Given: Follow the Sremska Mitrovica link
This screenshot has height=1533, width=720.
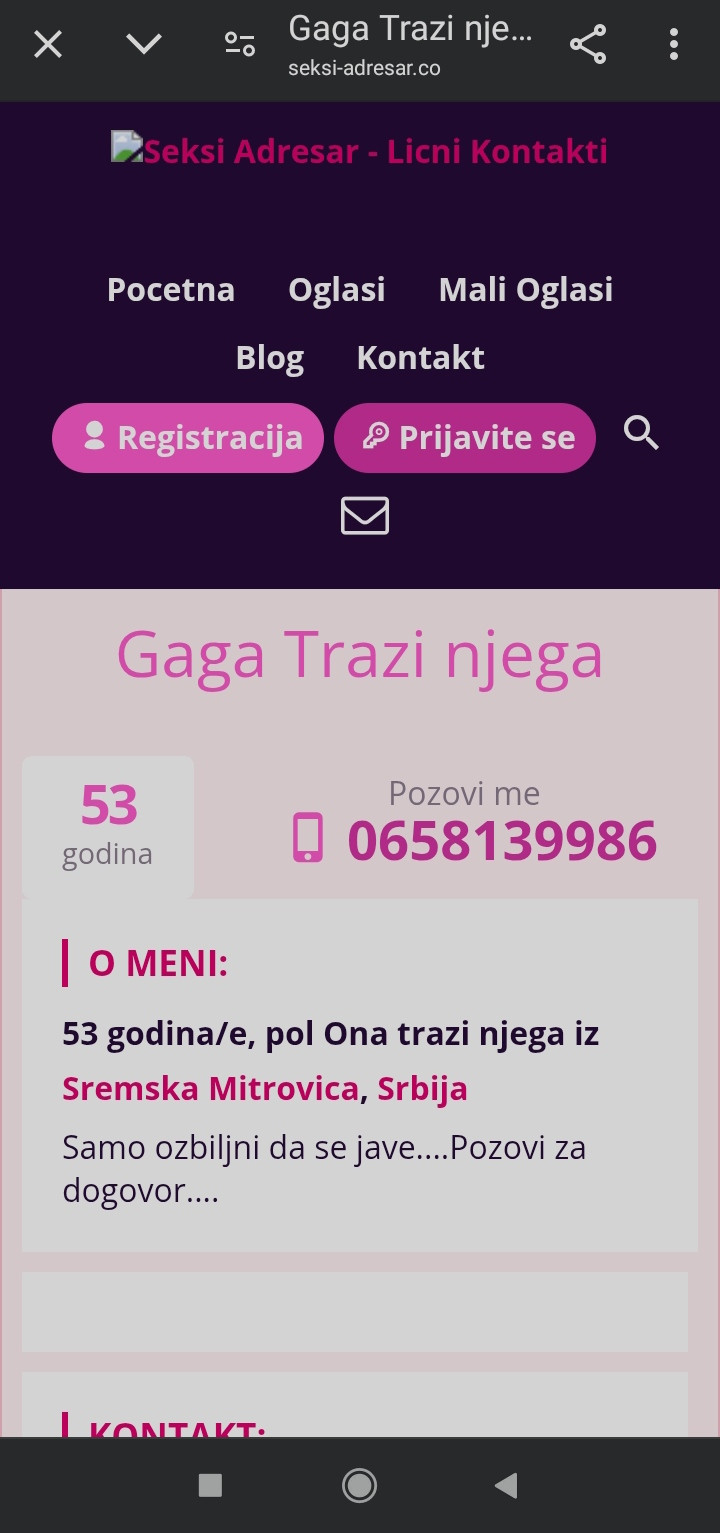Looking at the screenshot, I should click(210, 1088).
